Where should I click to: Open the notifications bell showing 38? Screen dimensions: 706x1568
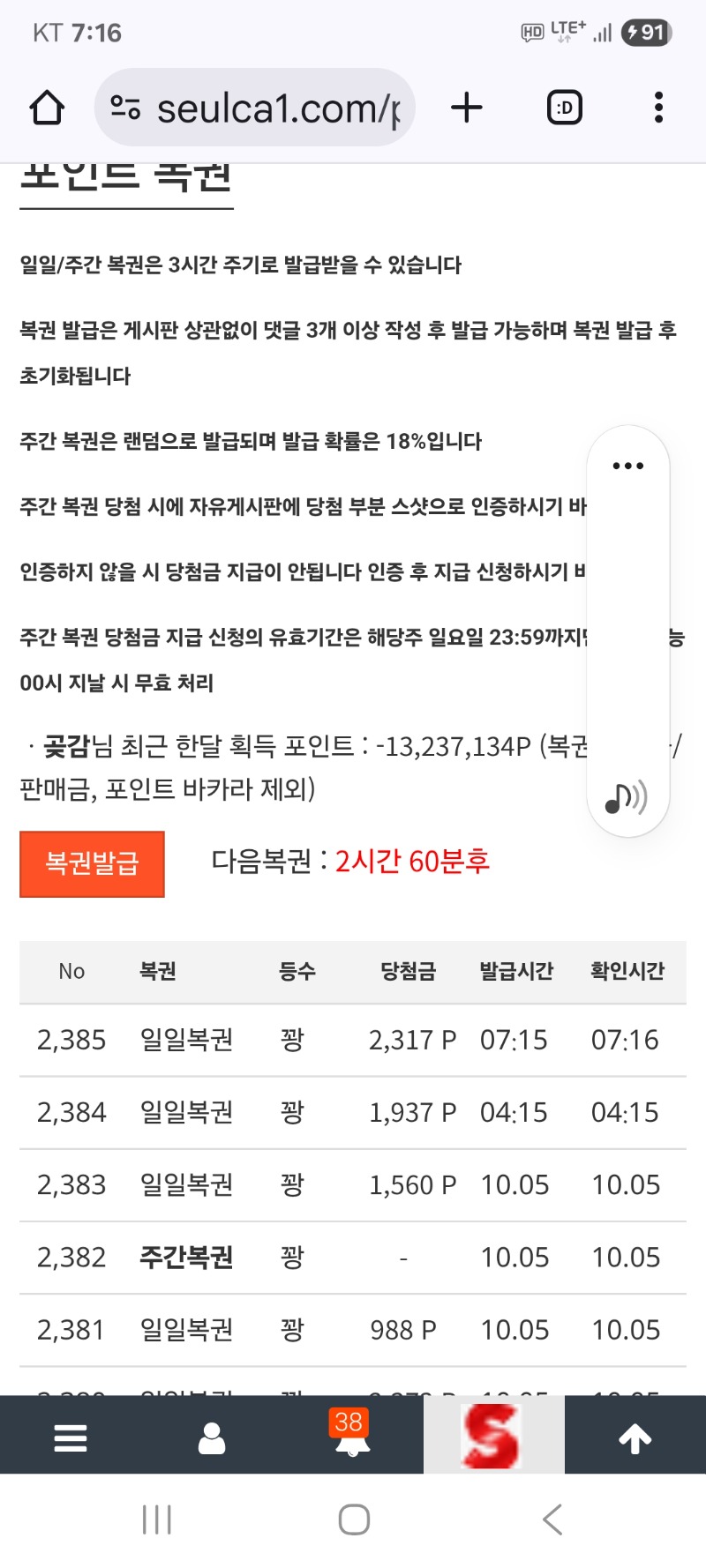[351, 1437]
